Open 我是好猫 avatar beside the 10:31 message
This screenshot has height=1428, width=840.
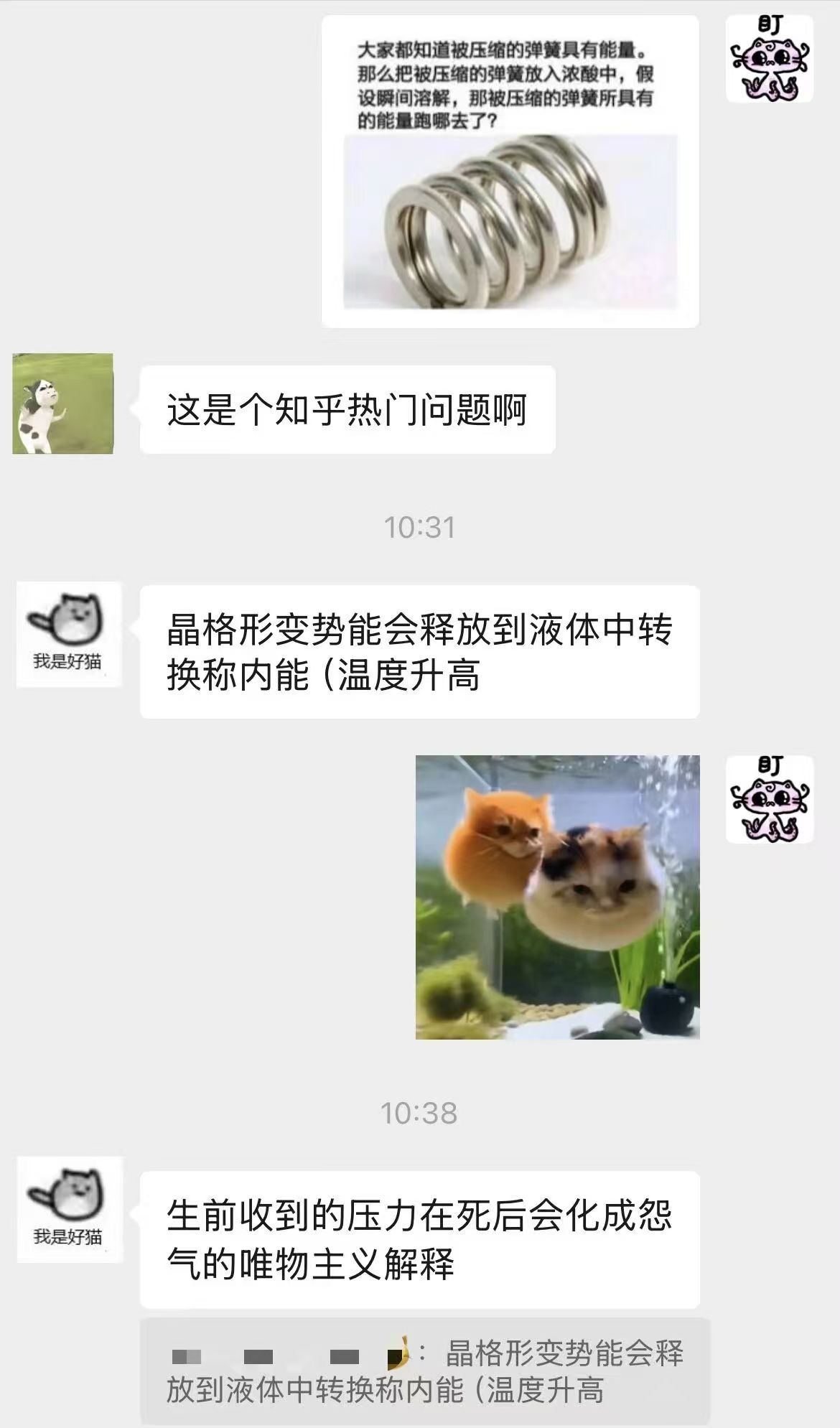coord(68,634)
